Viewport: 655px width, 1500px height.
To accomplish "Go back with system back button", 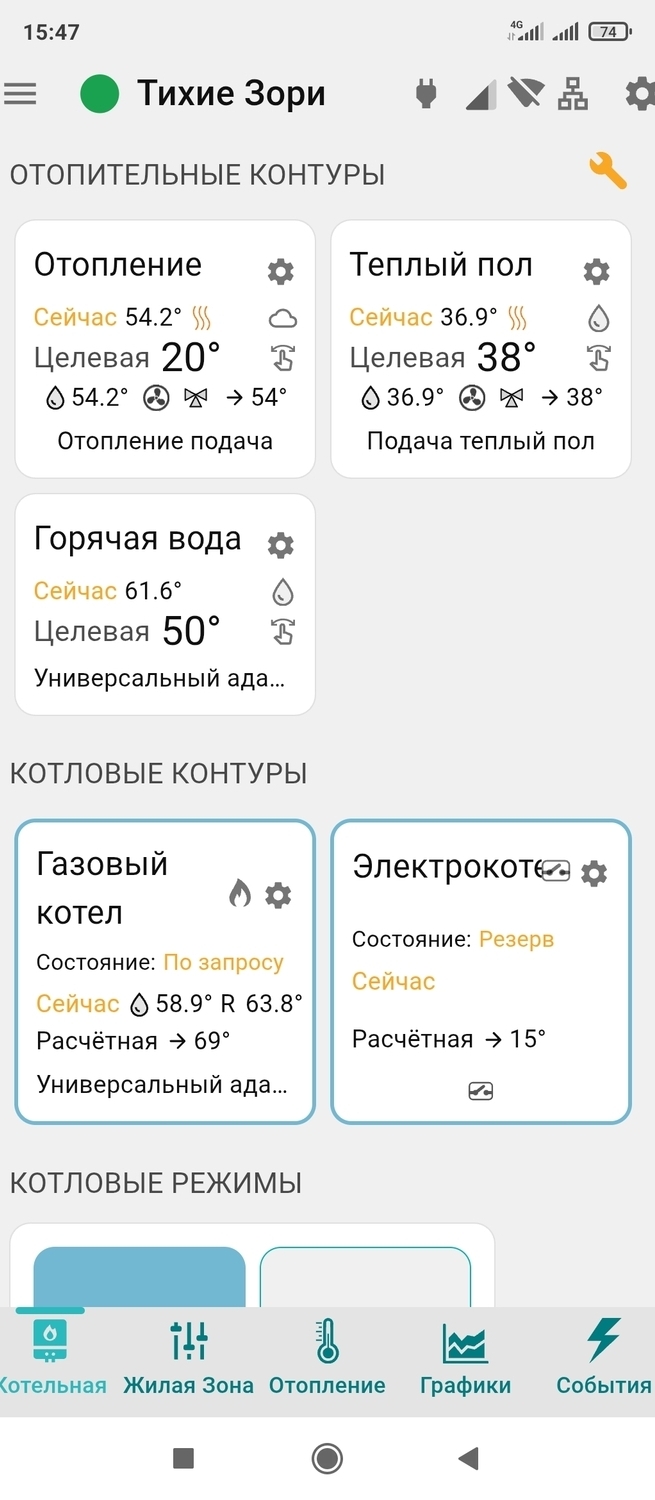I will pyautogui.click(x=468, y=1458).
